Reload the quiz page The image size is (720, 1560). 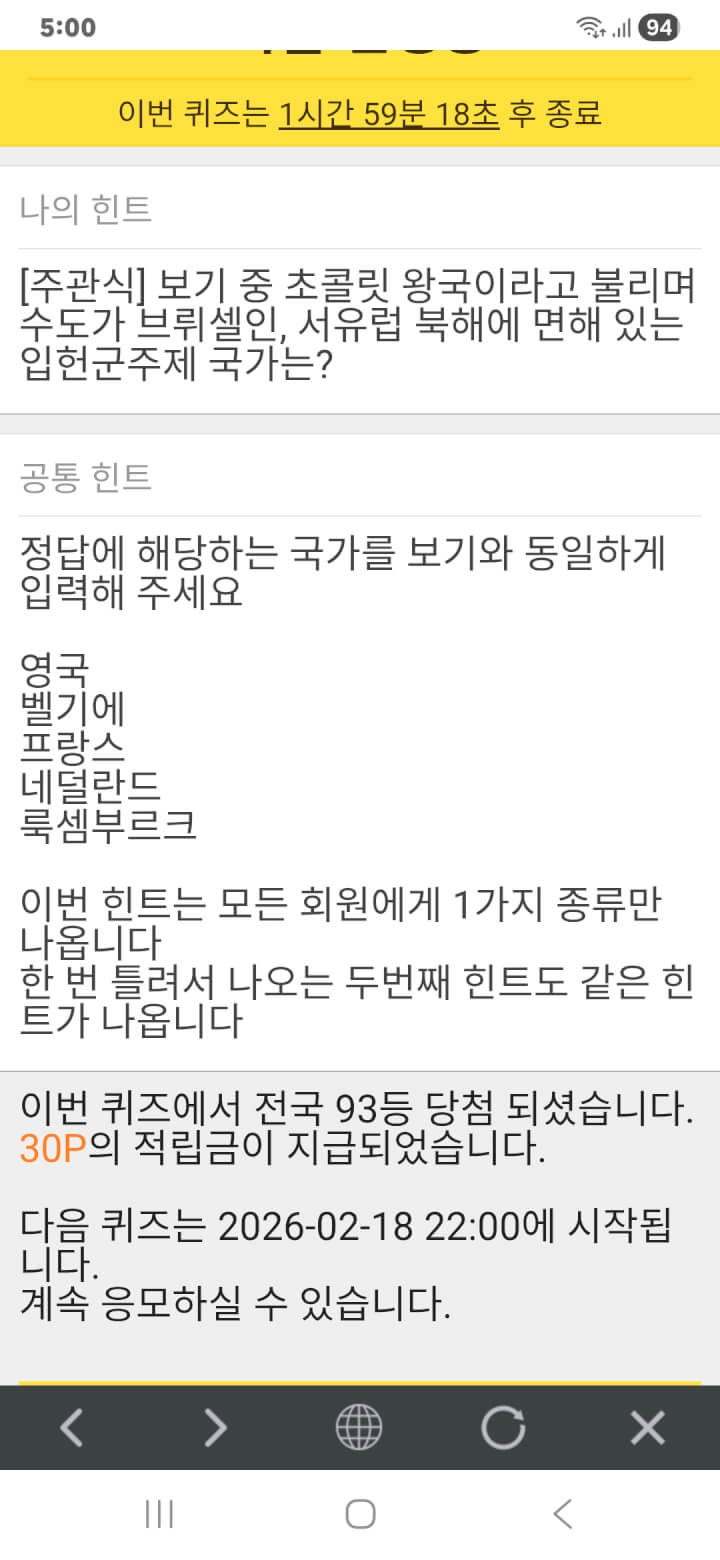[503, 1428]
